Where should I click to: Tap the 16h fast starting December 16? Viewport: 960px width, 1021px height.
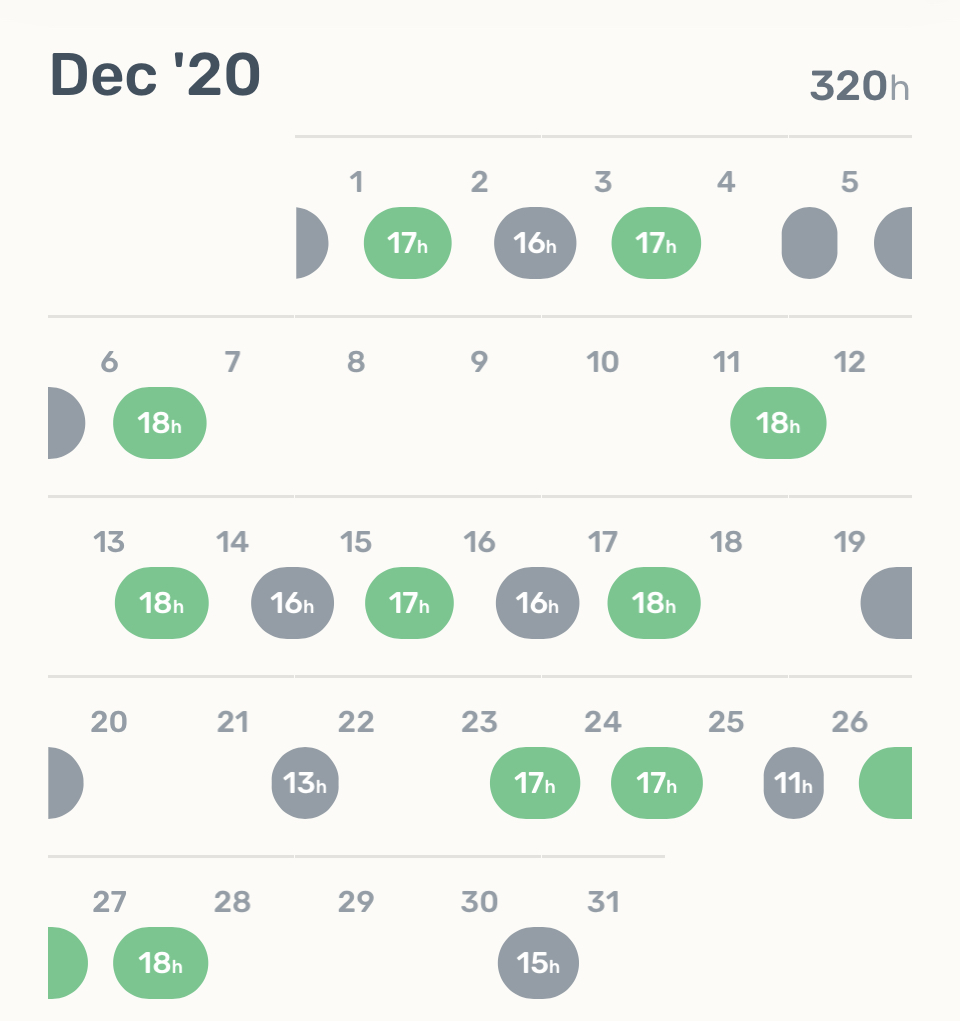point(537,603)
